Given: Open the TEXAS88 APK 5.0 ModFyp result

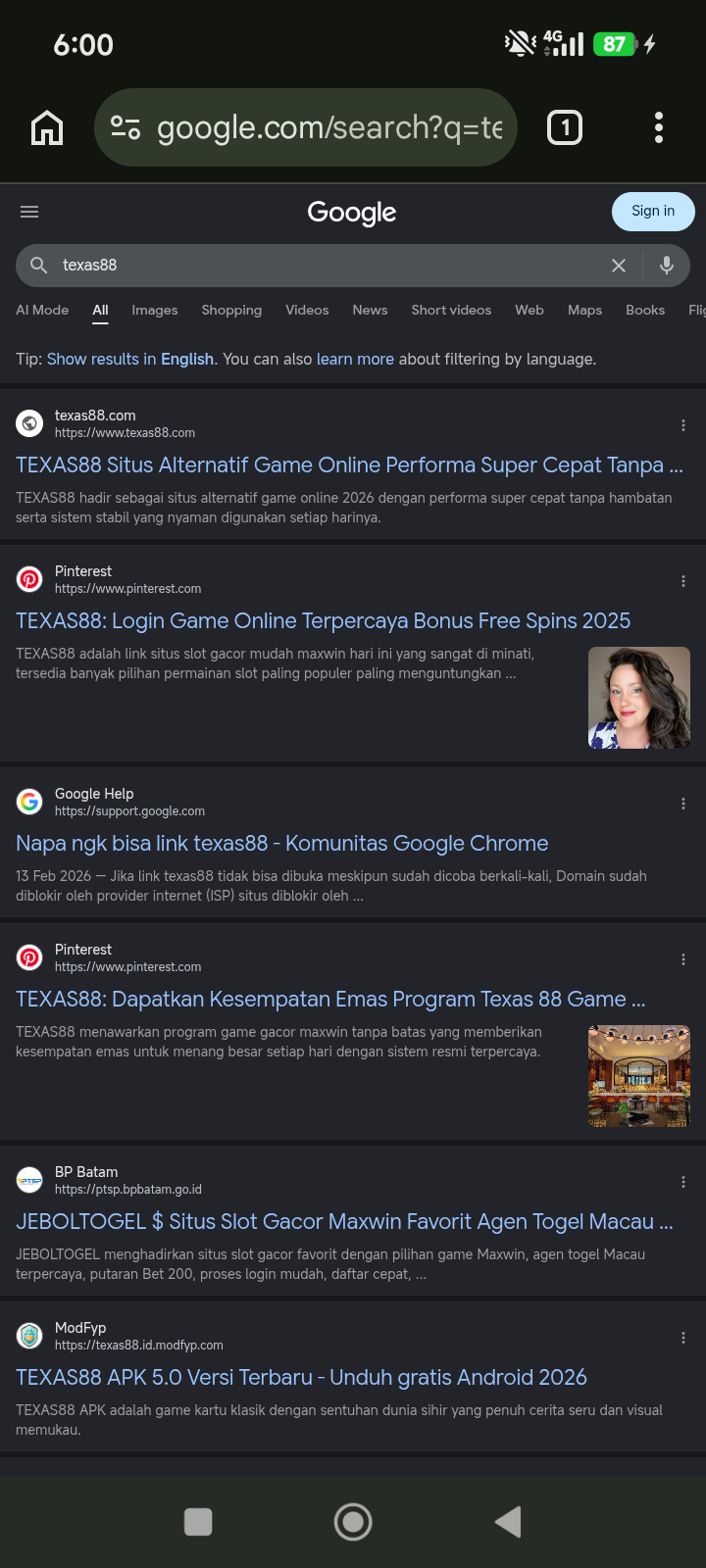Looking at the screenshot, I should point(301,1377).
